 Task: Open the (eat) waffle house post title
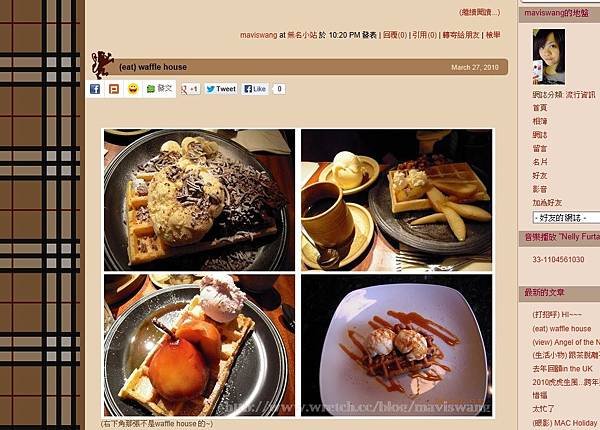click(152, 67)
